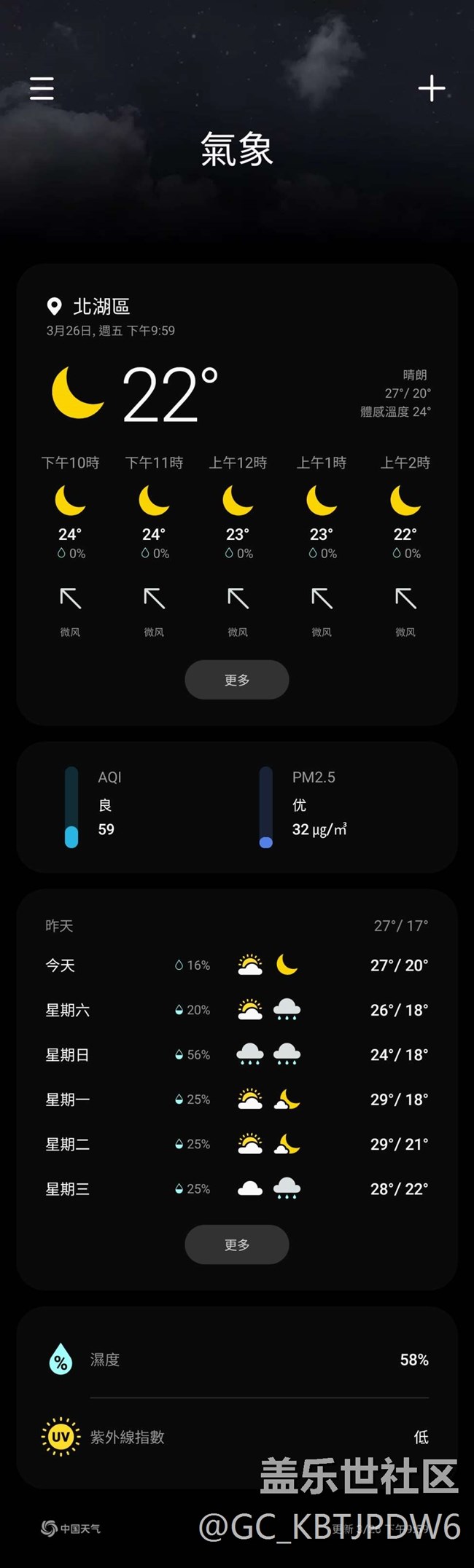The image size is (474, 1568).
Task: Open the 北湖區 location header
Action: 88,306
